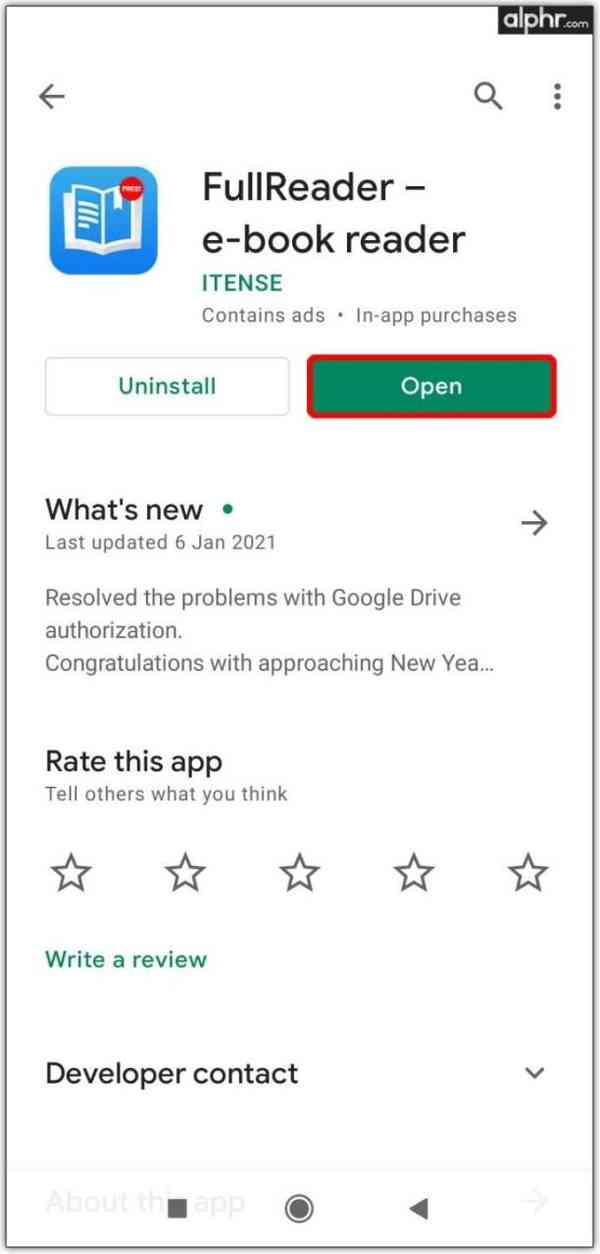Open the FullReader app
This screenshot has width=600, height=1254.
(x=431, y=386)
